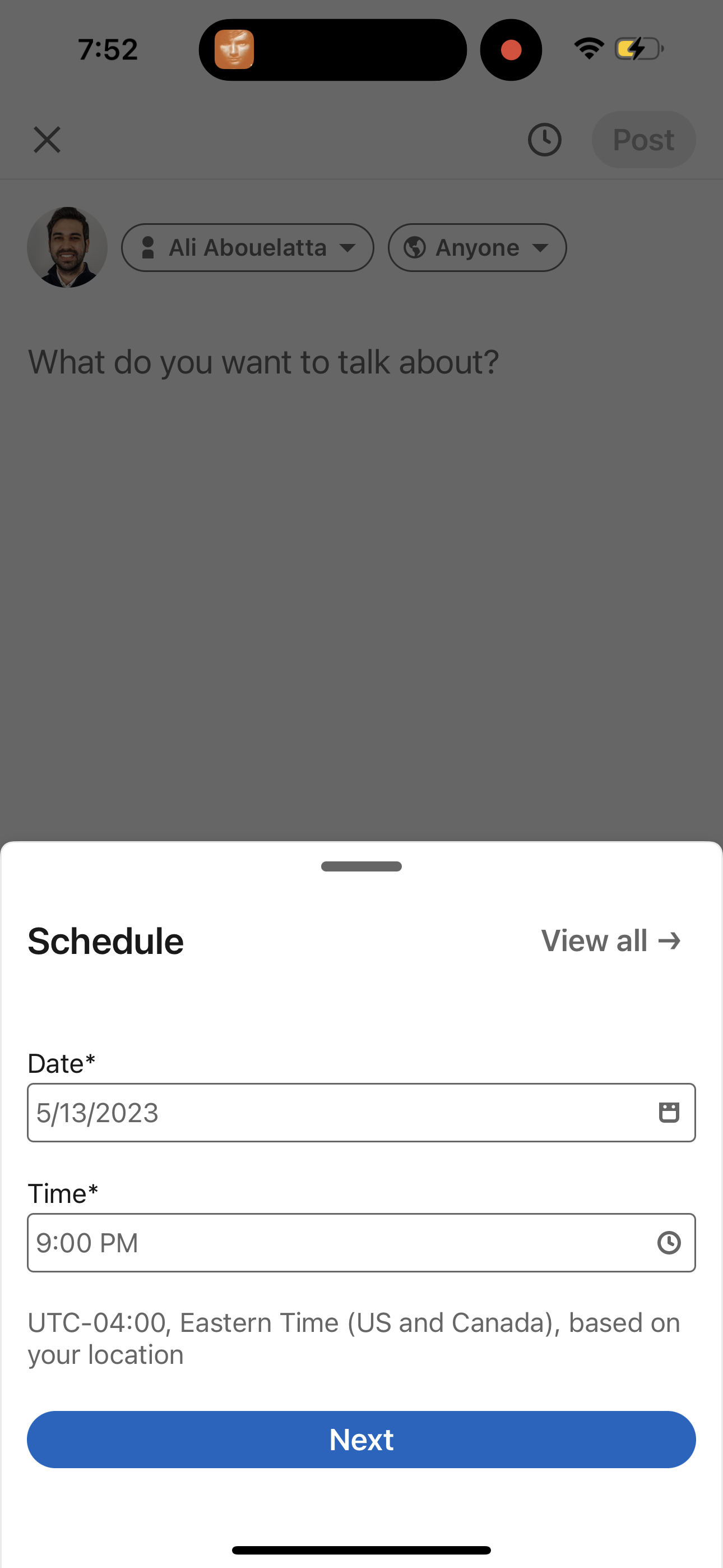Open View all scheduled posts
723x1568 pixels.
click(611, 940)
